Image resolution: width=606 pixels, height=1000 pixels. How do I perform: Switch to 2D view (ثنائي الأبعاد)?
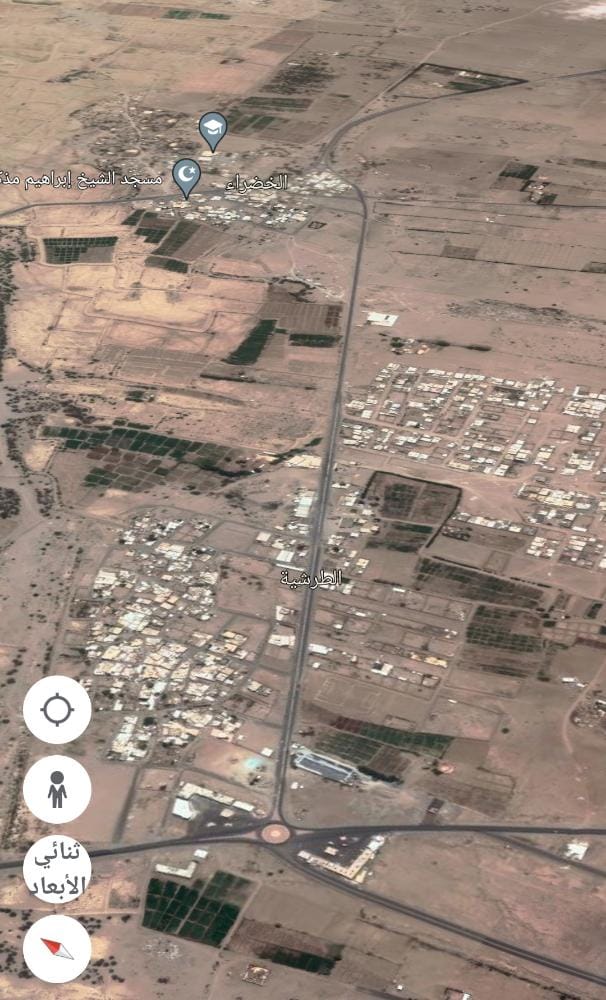(x=57, y=870)
